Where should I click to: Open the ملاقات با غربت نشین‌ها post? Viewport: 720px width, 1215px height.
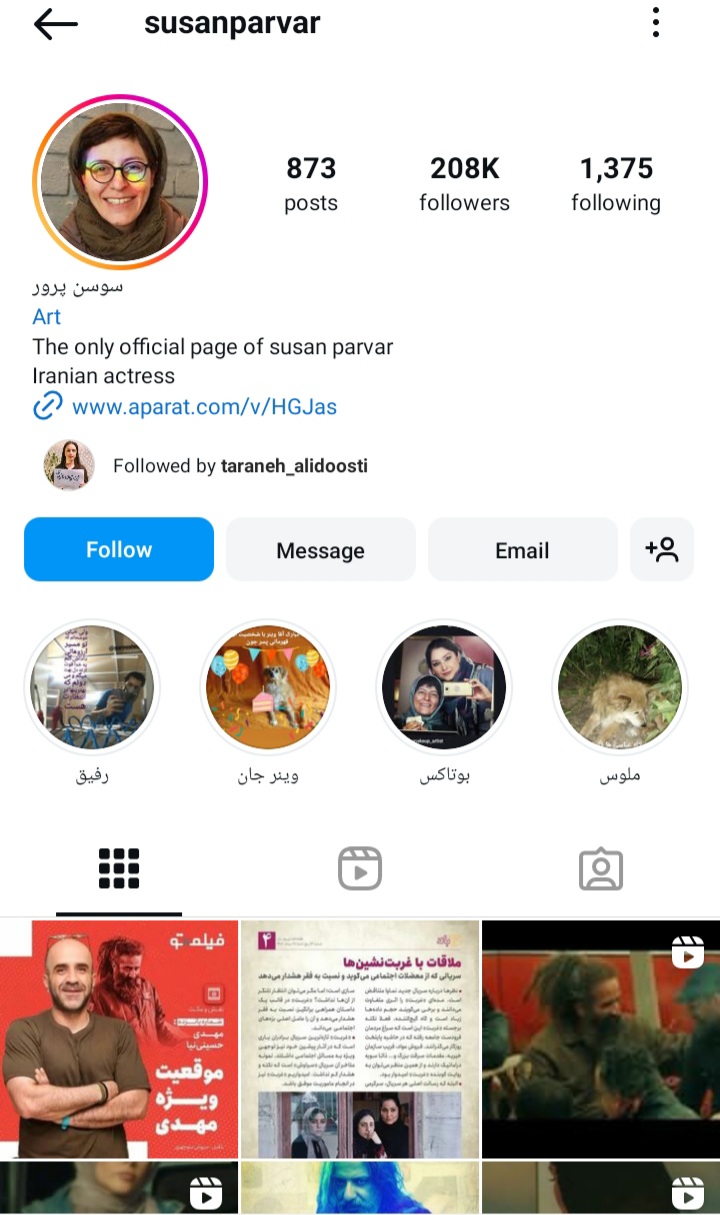(360, 1039)
